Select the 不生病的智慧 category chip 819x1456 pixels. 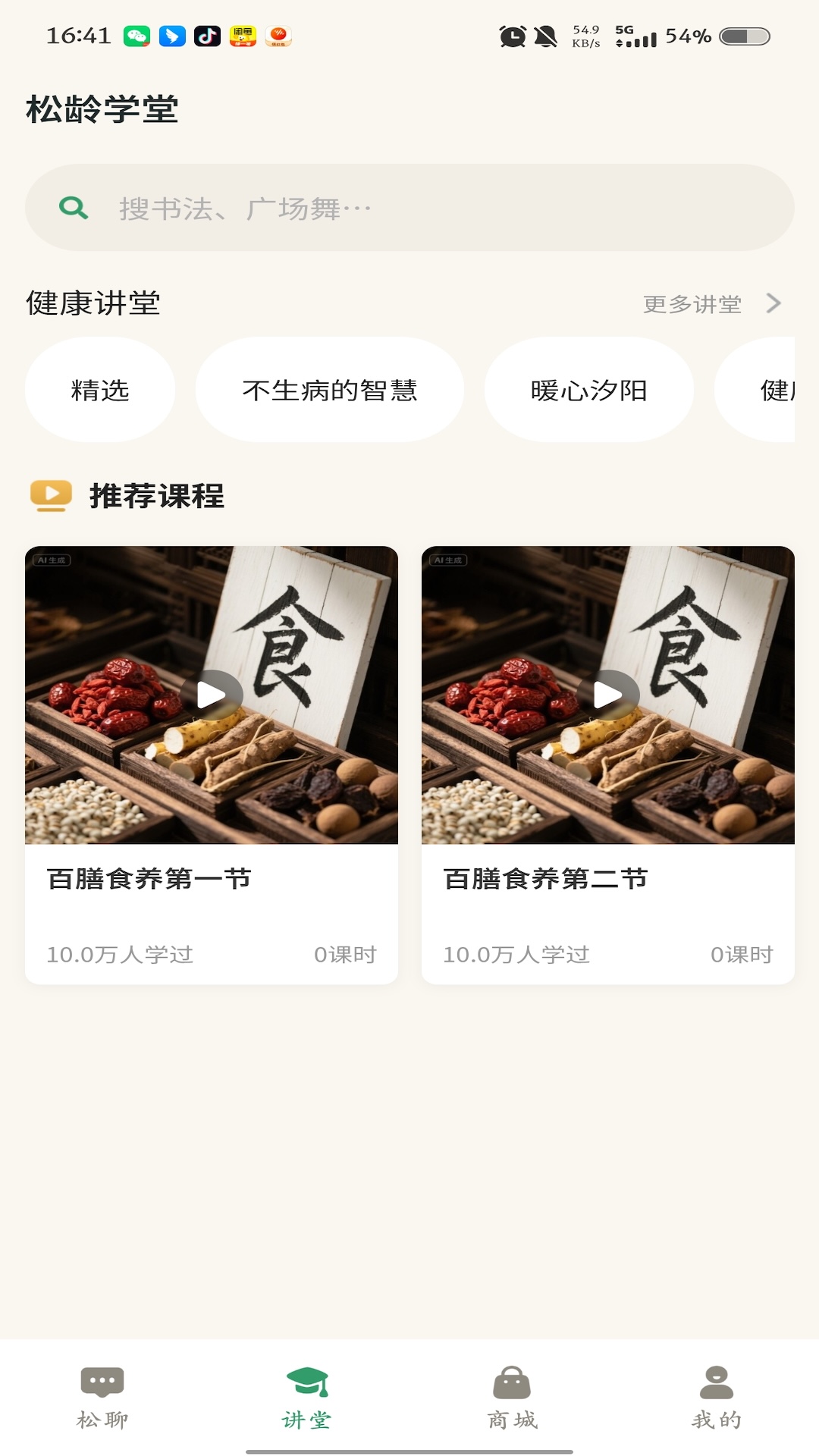(x=331, y=389)
